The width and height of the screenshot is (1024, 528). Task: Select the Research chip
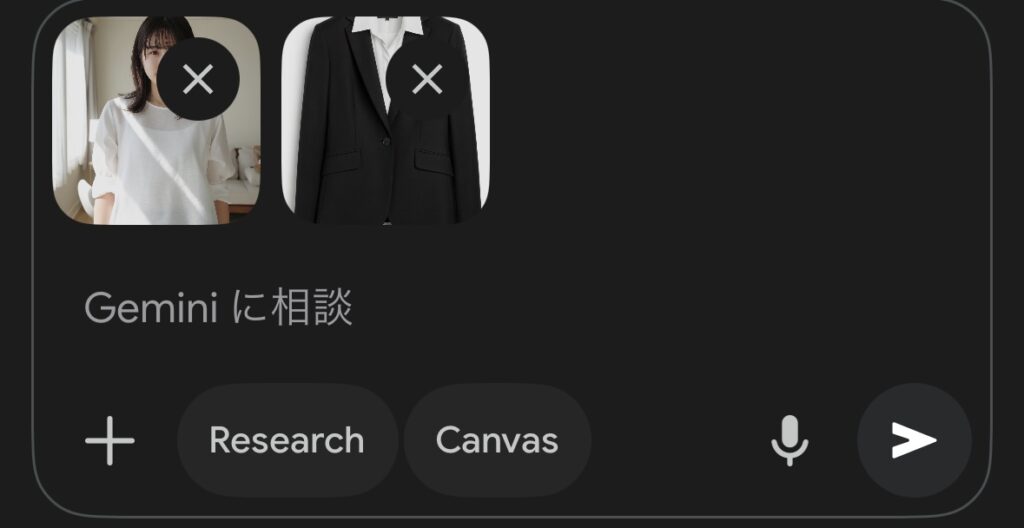[x=287, y=440]
